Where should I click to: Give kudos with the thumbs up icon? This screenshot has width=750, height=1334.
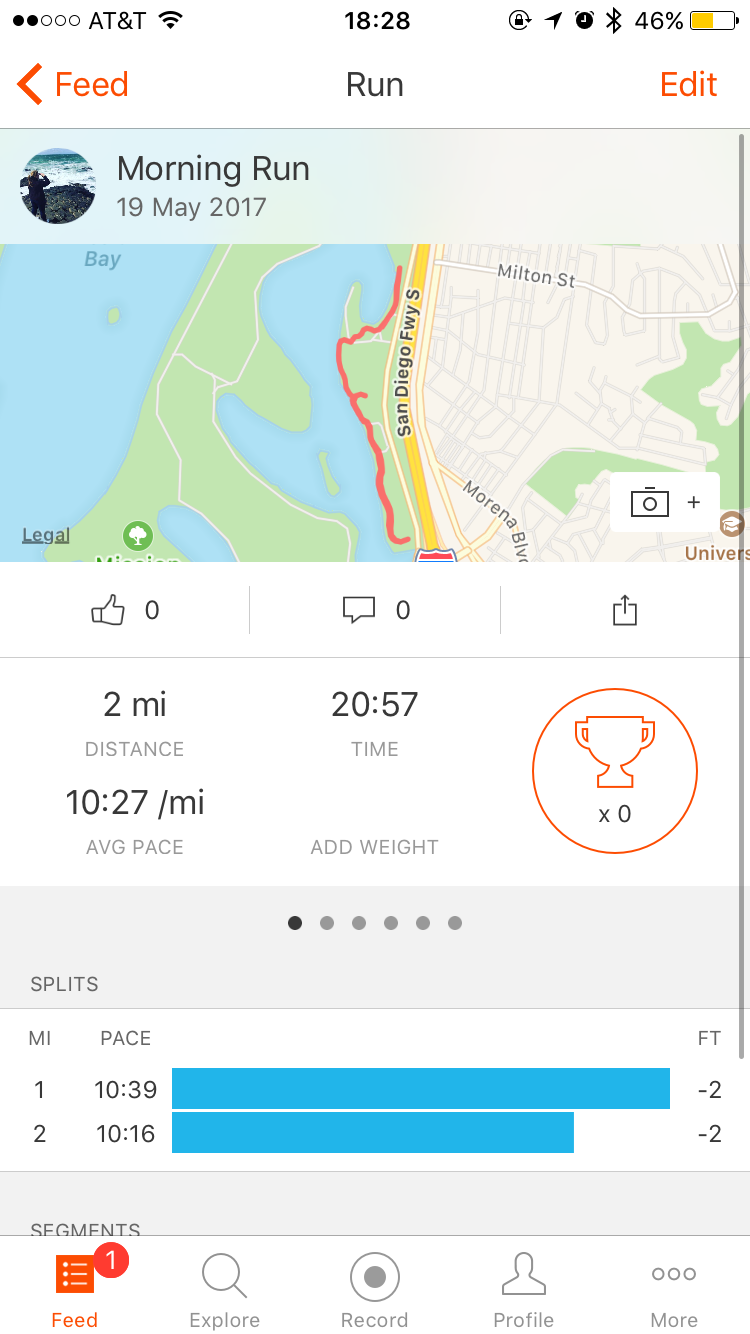pos(110,610)
